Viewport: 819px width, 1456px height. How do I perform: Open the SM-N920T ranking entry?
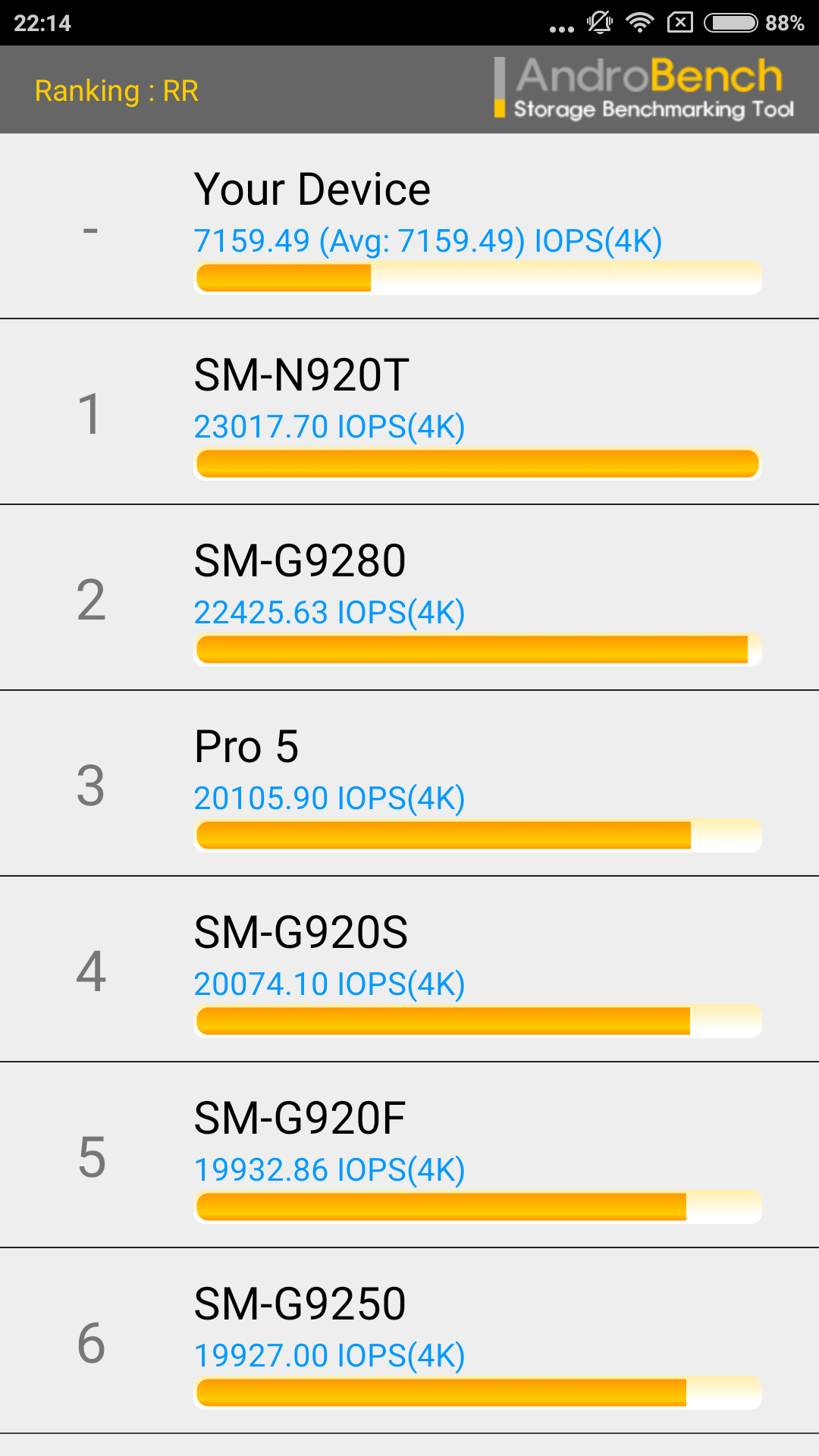coord(409,413)
